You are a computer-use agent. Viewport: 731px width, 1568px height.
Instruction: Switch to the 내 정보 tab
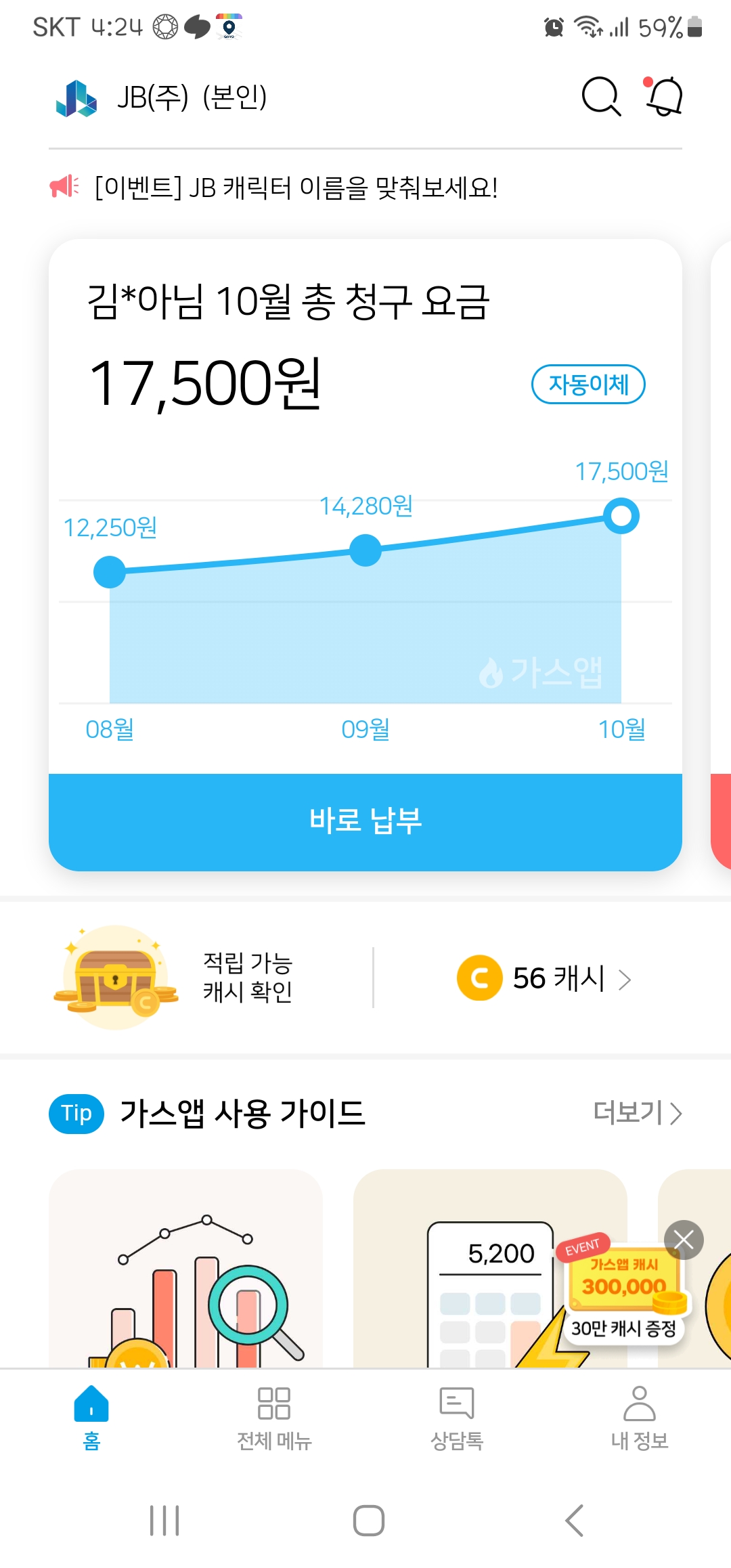click(640, 1415)
